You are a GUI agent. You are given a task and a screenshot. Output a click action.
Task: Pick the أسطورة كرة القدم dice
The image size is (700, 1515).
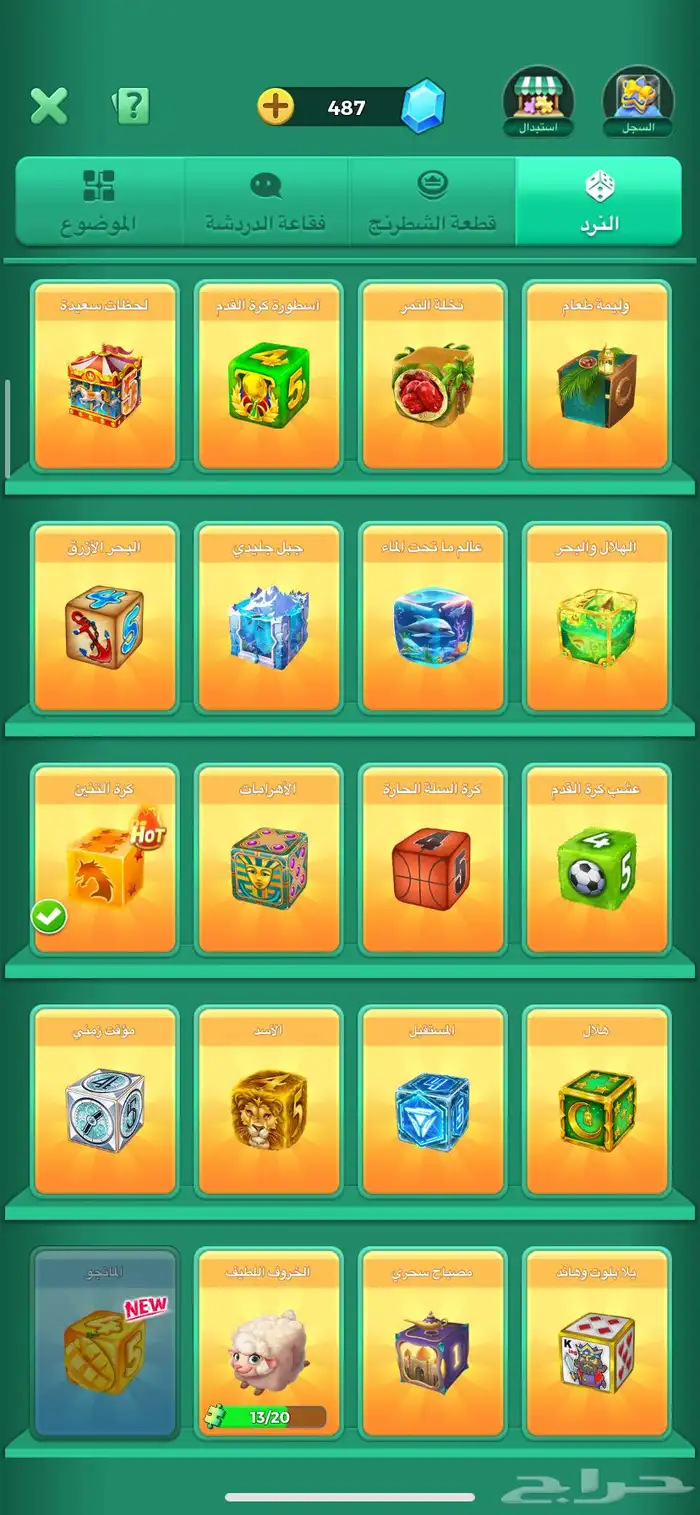point(268,377)
